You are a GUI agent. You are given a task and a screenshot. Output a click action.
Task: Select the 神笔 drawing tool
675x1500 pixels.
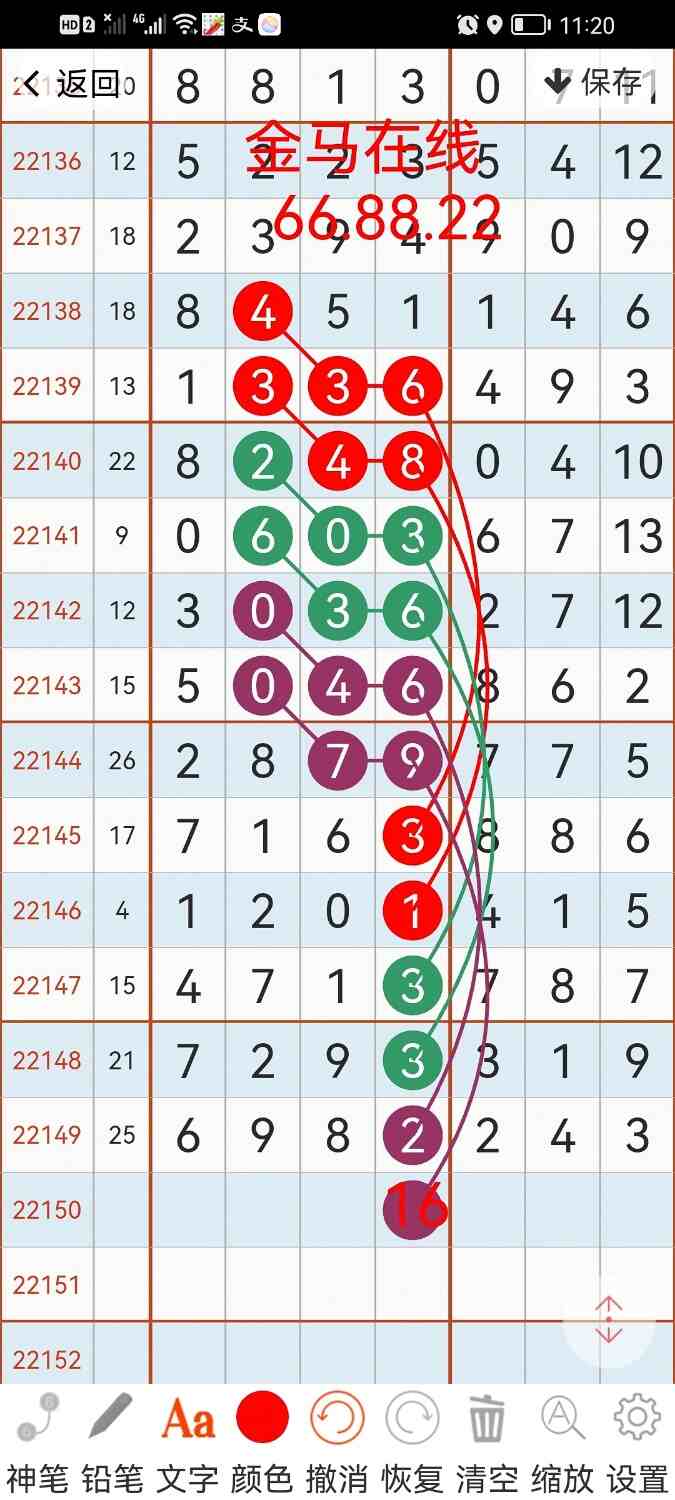38,1440
